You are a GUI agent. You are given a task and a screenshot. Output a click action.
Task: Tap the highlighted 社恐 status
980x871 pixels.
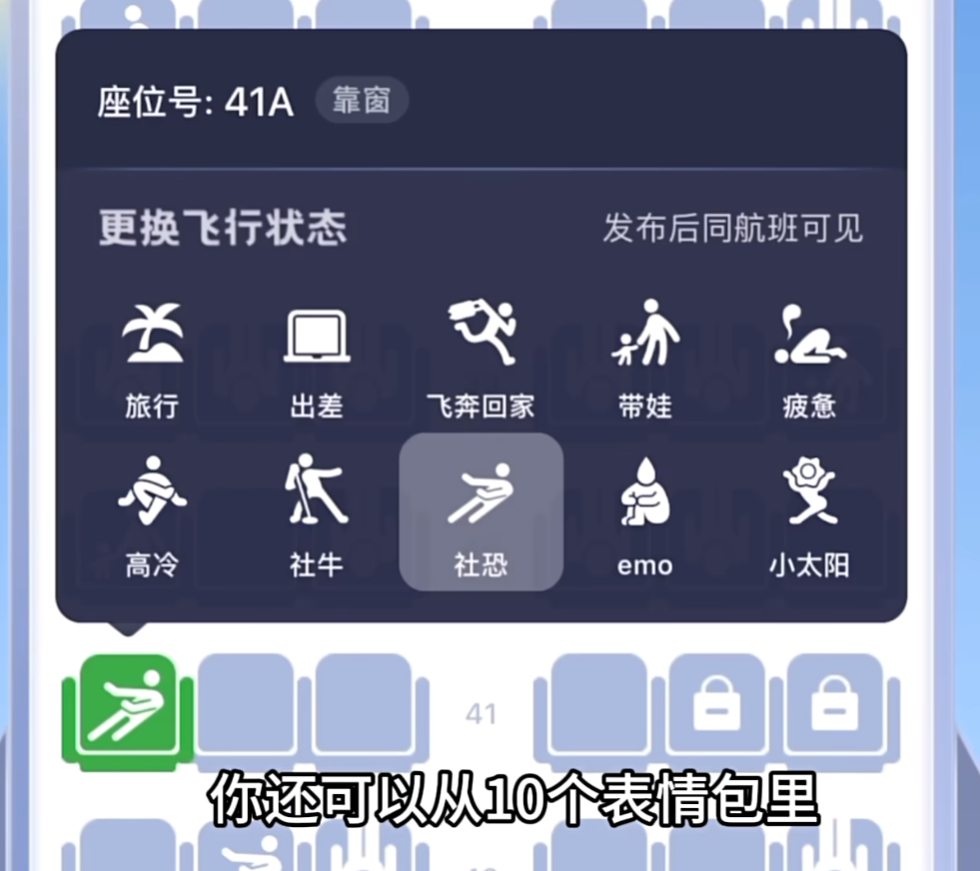point(481,512)
